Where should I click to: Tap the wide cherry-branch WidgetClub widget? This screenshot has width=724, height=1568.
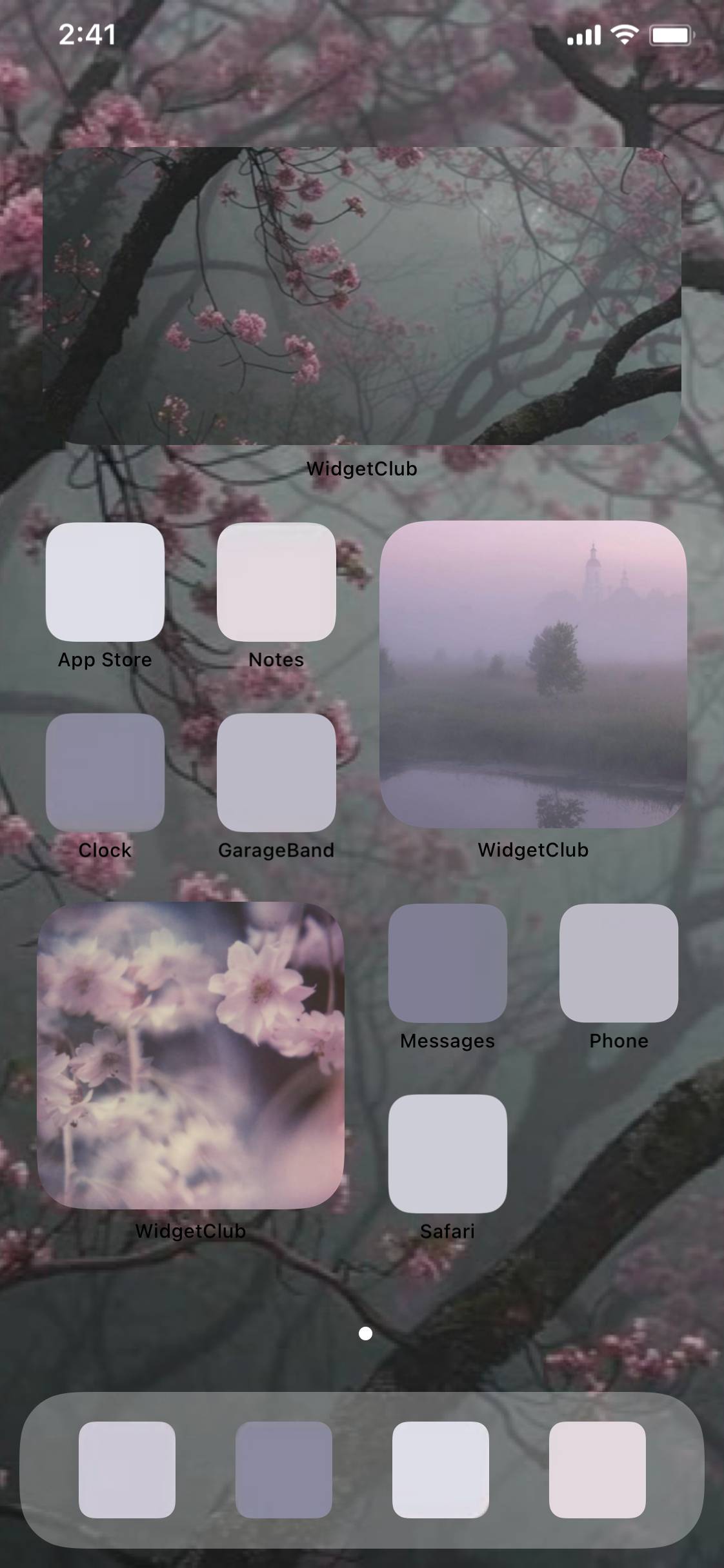point(361,295)
